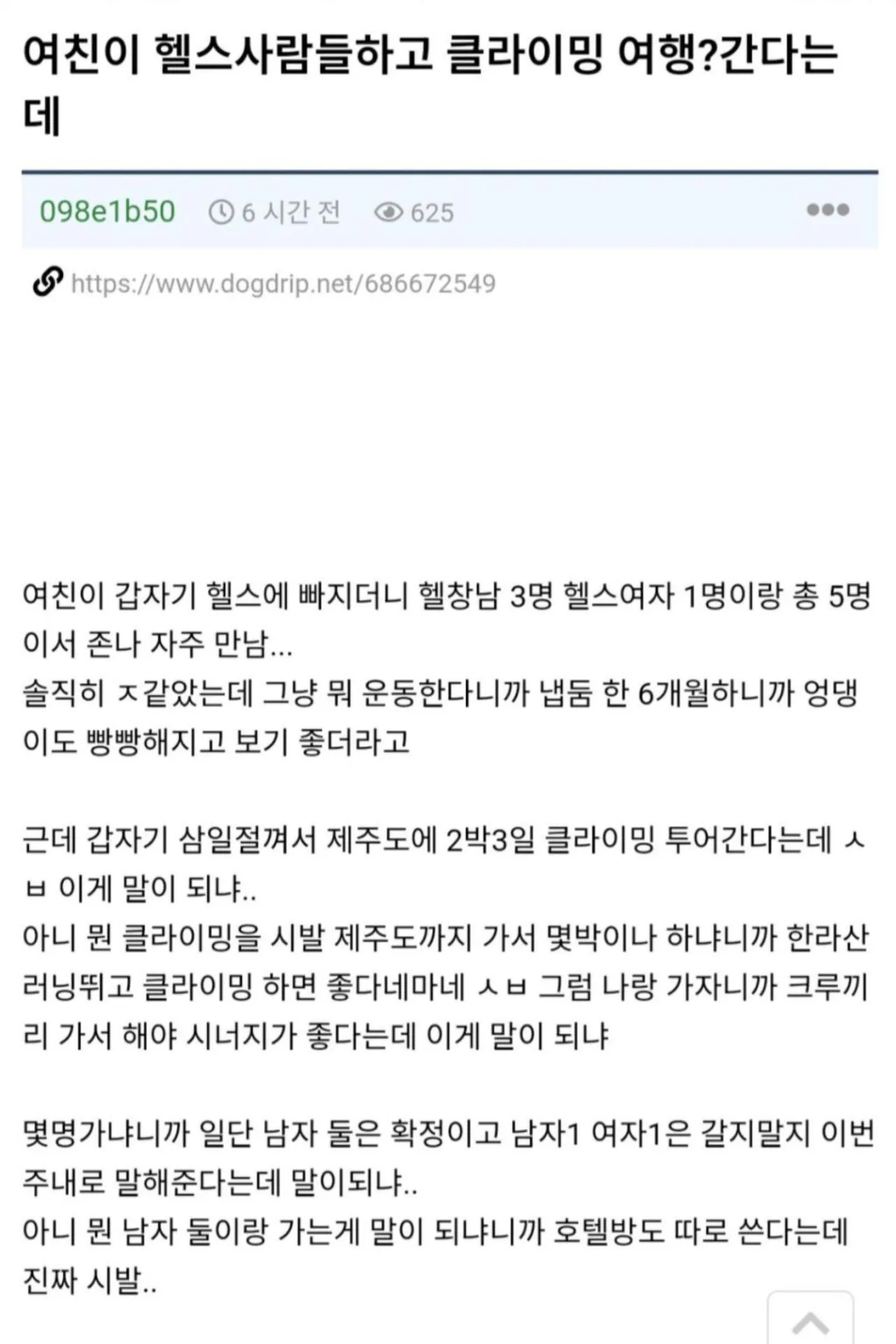896x1344 pixels.
Task: Open author 098e1b50's profile
Action: [107, 212]
